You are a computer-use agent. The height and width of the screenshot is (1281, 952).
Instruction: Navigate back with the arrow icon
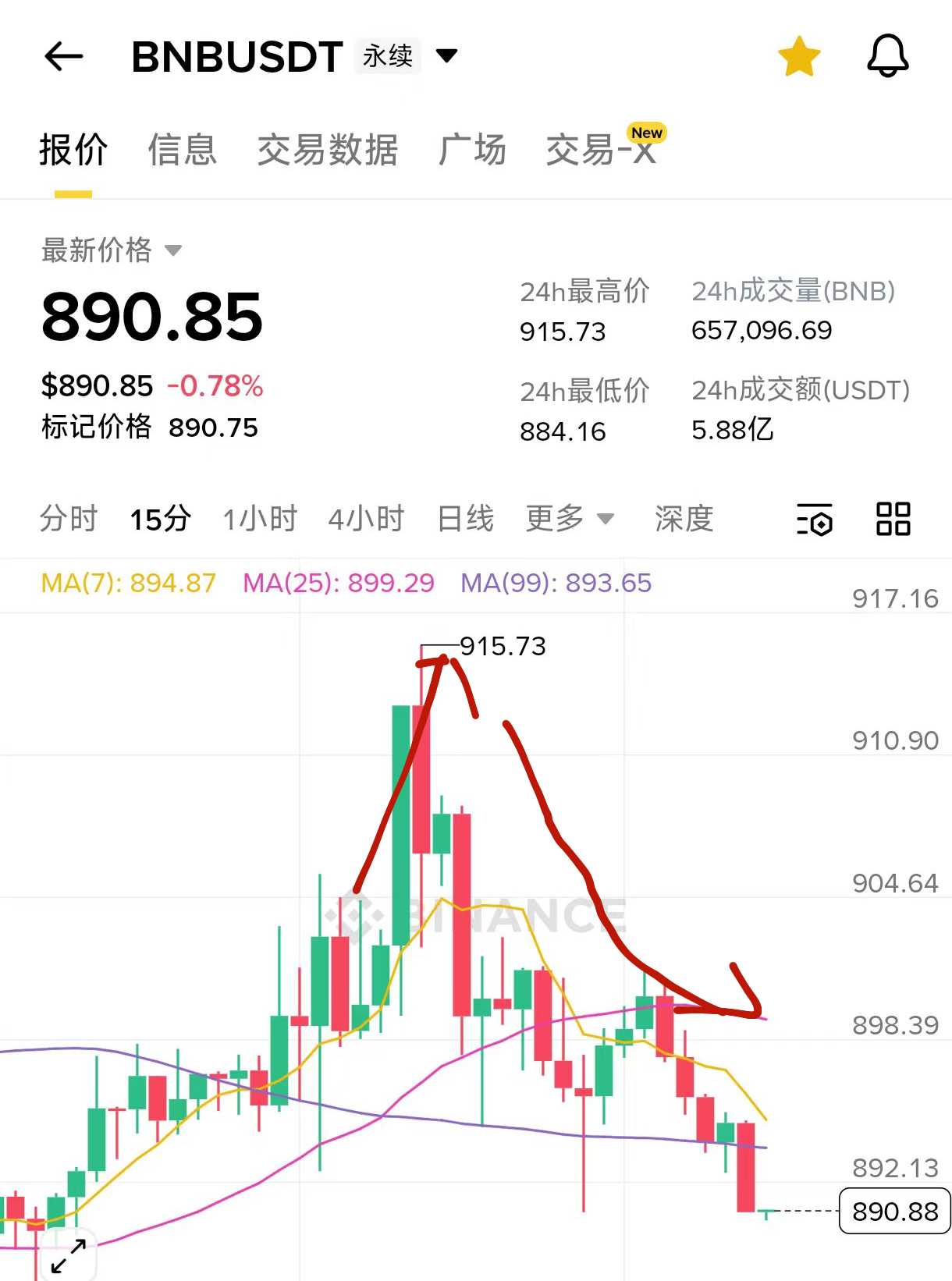click(65, 56)
